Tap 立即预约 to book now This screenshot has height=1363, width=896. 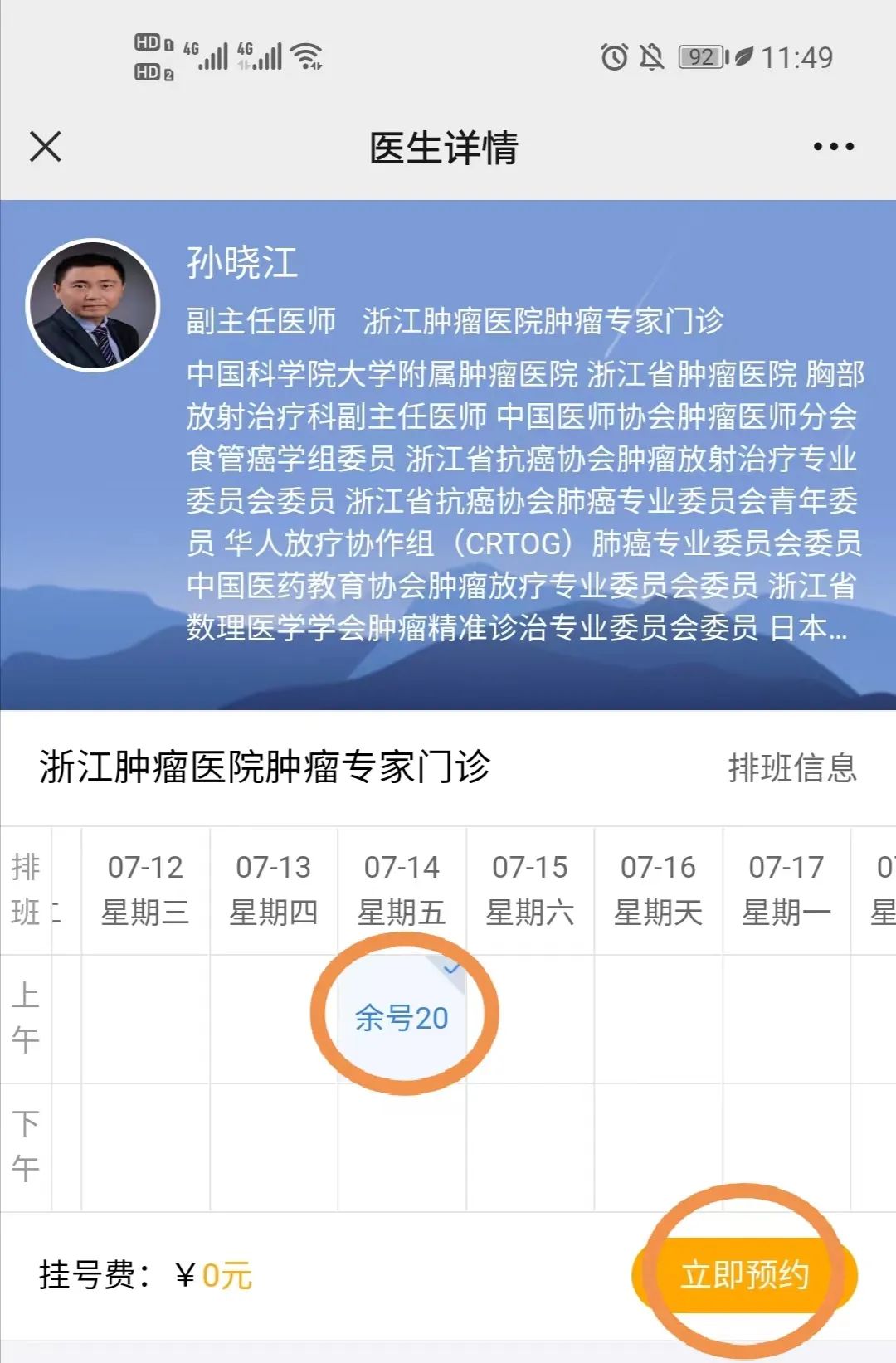coord(744,1275)
